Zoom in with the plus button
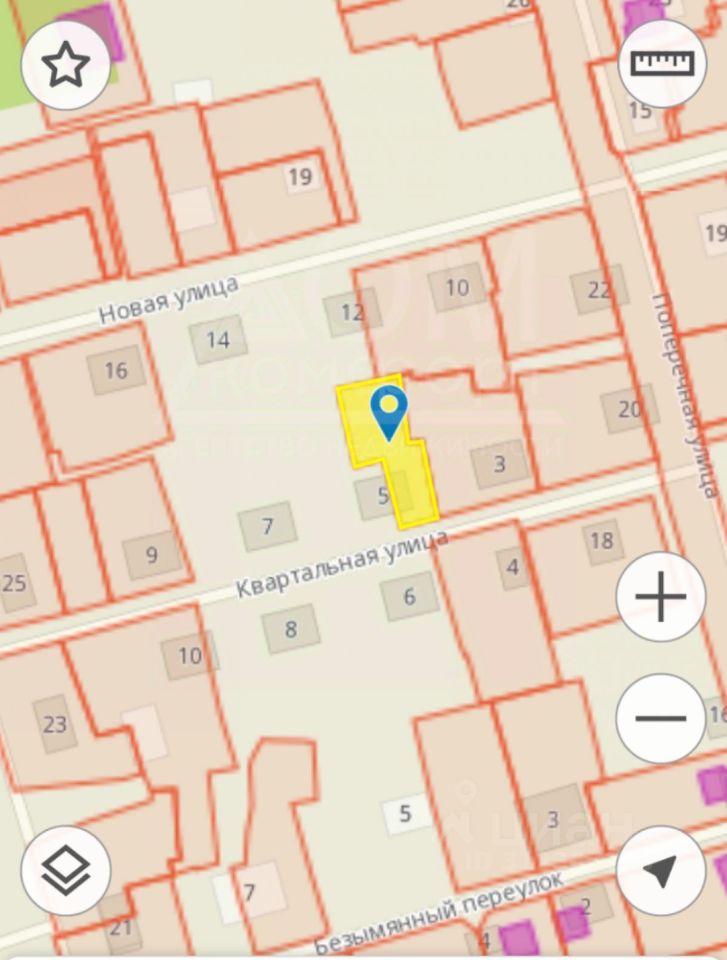 click(661, 598)
